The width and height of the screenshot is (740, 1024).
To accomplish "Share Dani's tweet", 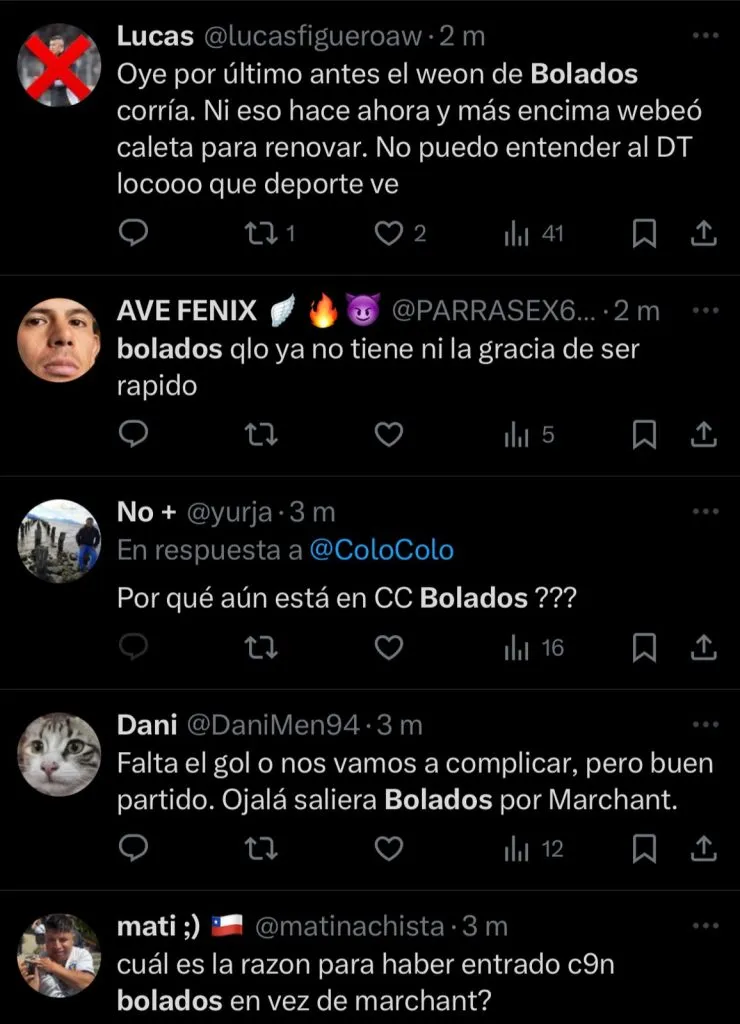I will 704,849.
